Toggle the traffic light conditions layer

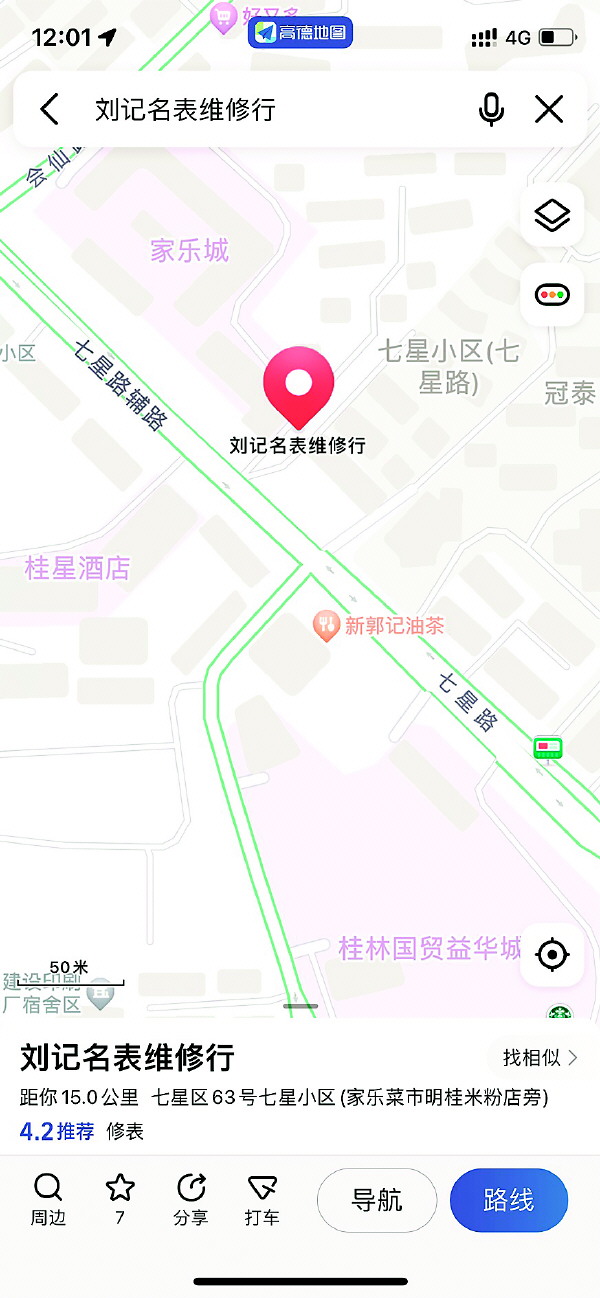tap(552, 294)
